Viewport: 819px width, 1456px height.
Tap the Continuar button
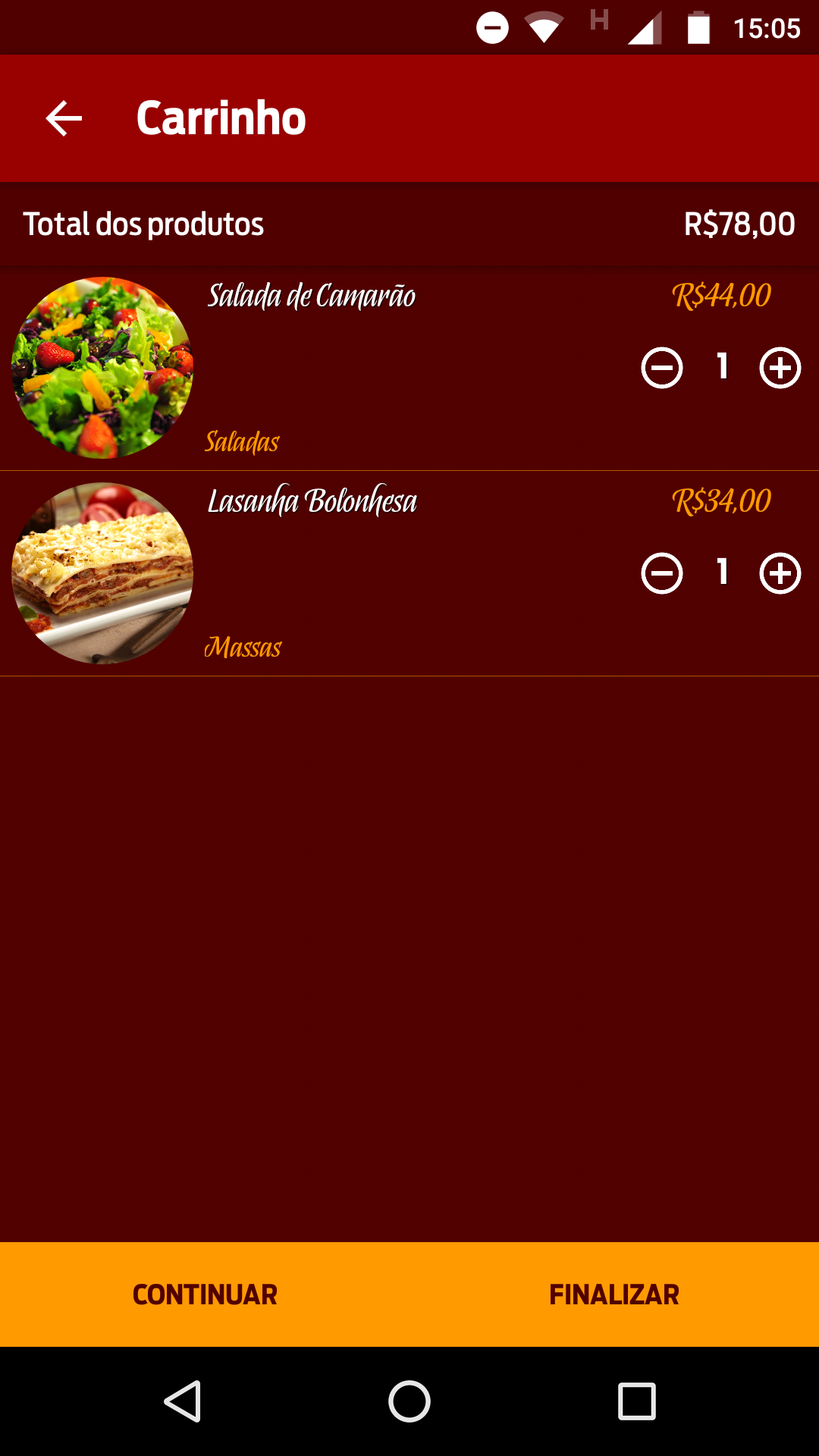click(x=205, y=1294)
